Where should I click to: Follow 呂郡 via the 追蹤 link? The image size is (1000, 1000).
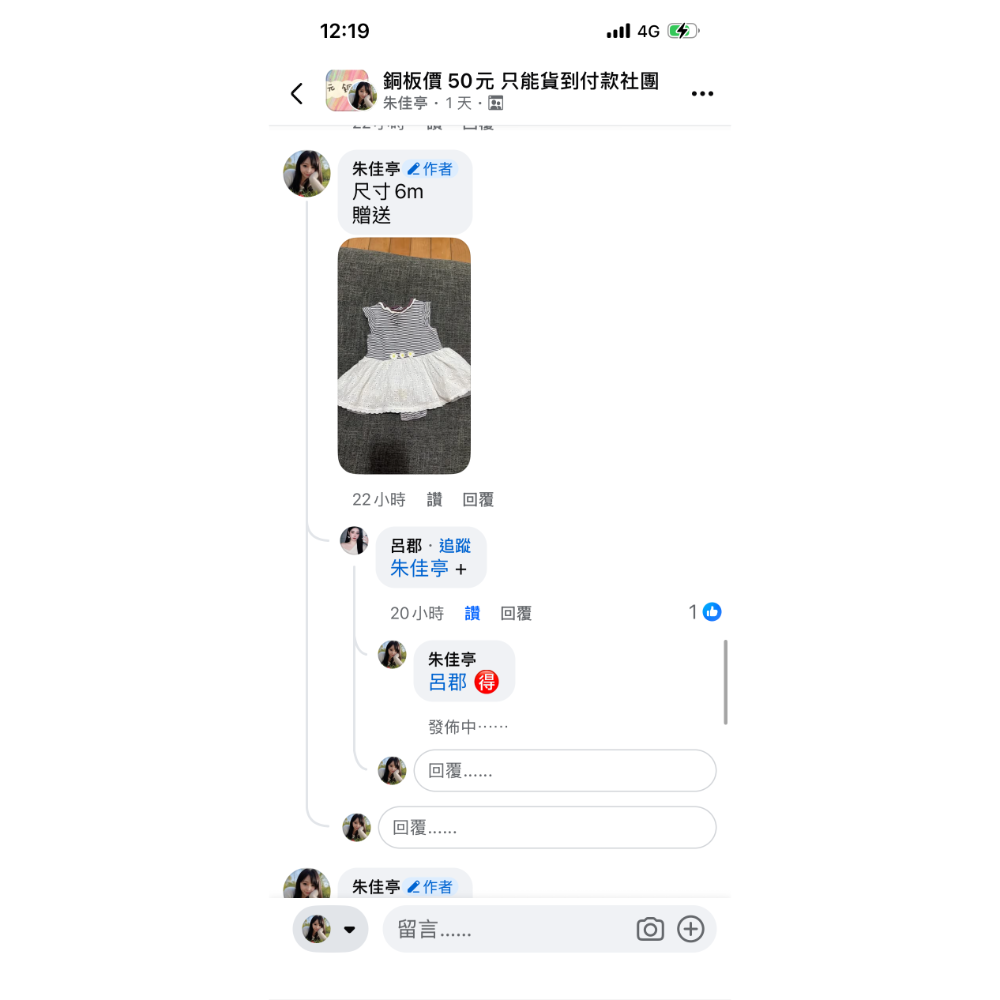tap(455, 546)
